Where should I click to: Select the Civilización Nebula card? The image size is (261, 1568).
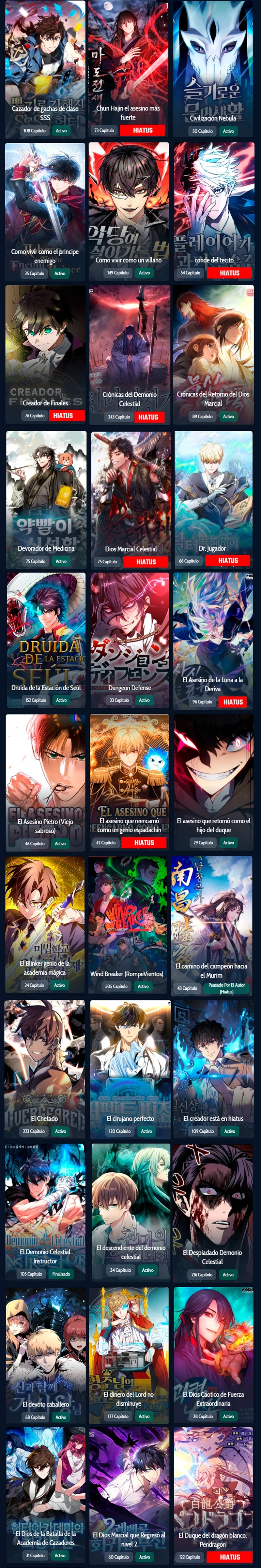213,69
